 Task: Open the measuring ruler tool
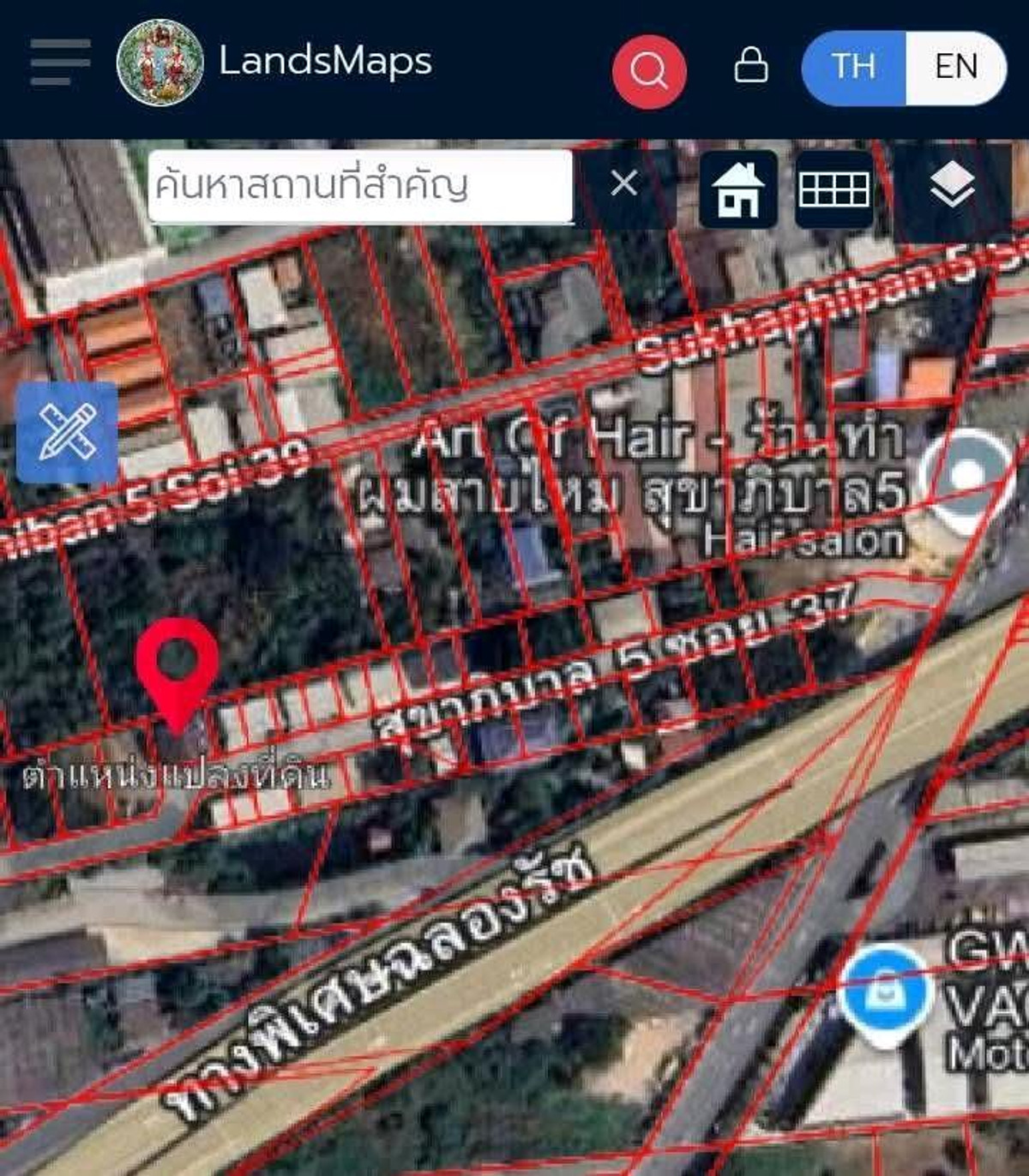pyautogui.click(x=67, y=432)
